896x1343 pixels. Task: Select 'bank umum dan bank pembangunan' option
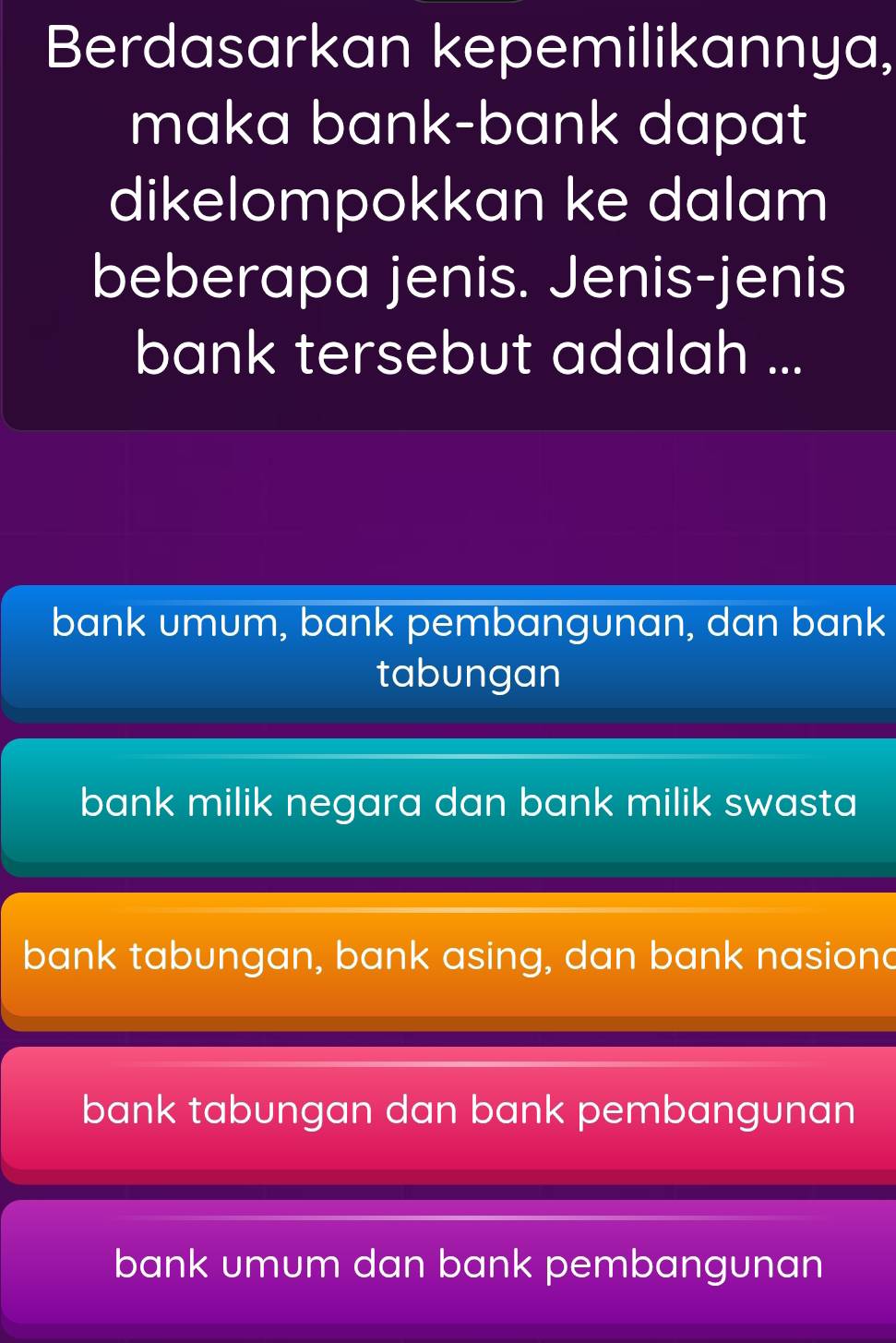468,1264
